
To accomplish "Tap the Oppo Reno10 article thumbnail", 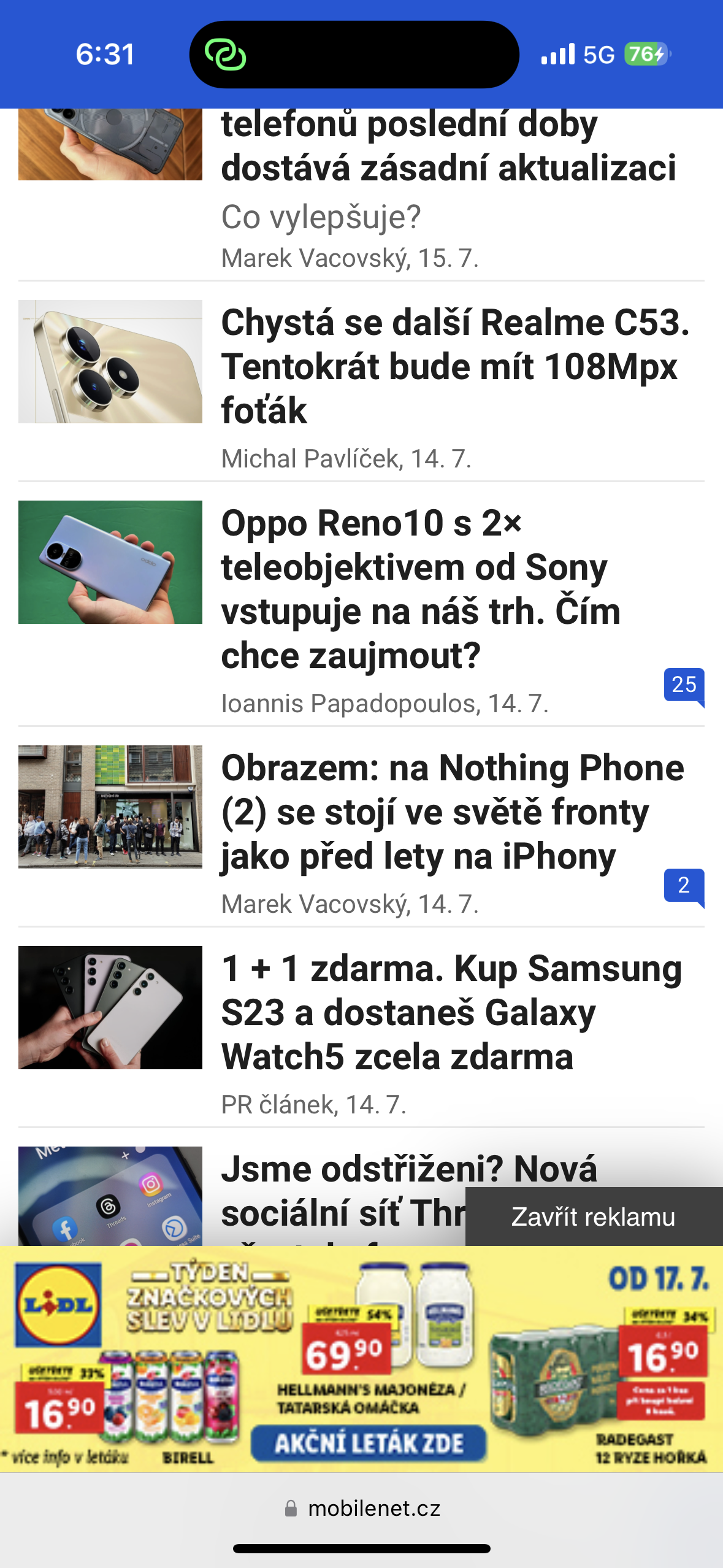I will (110, 561).
